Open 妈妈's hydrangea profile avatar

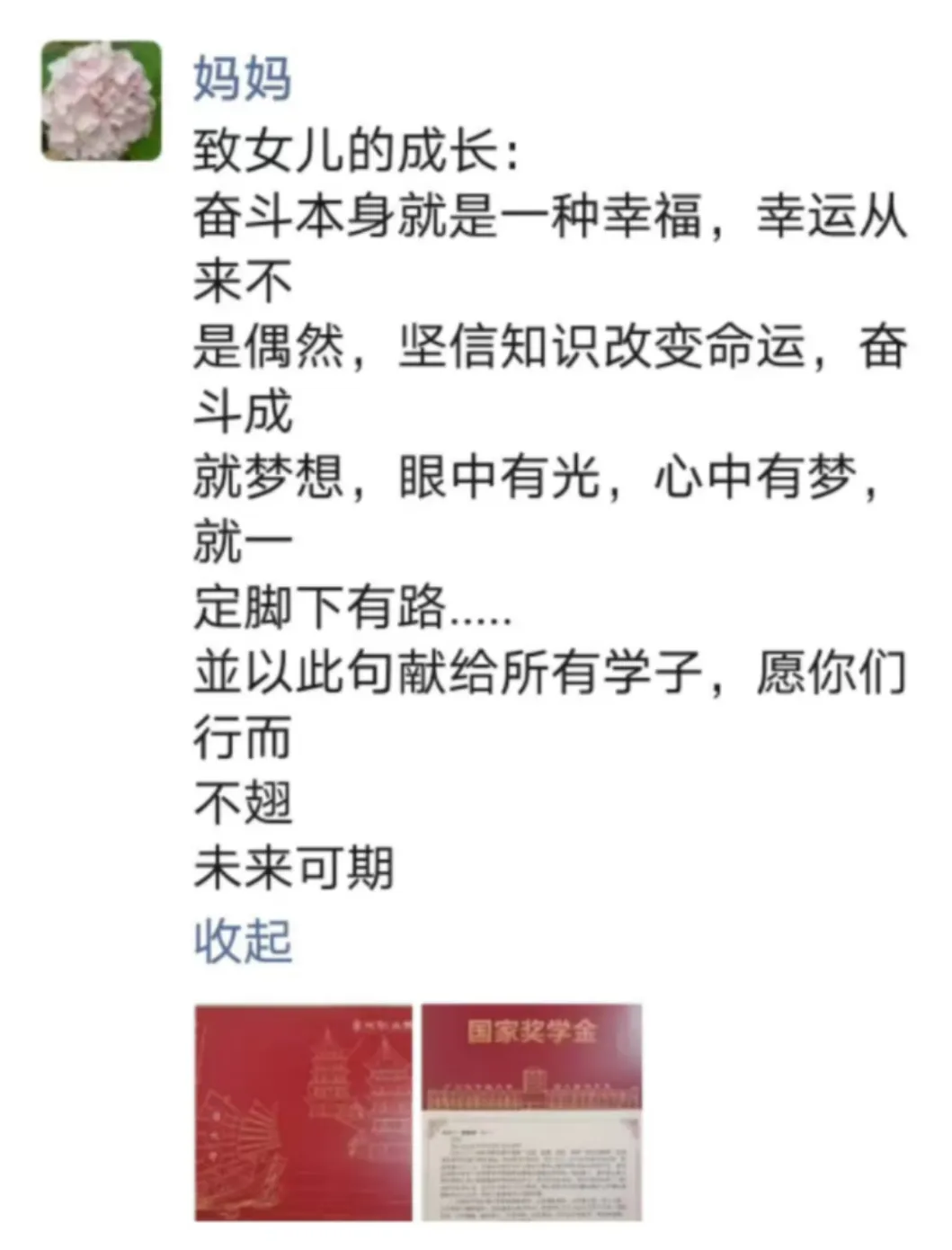point(102,100)
